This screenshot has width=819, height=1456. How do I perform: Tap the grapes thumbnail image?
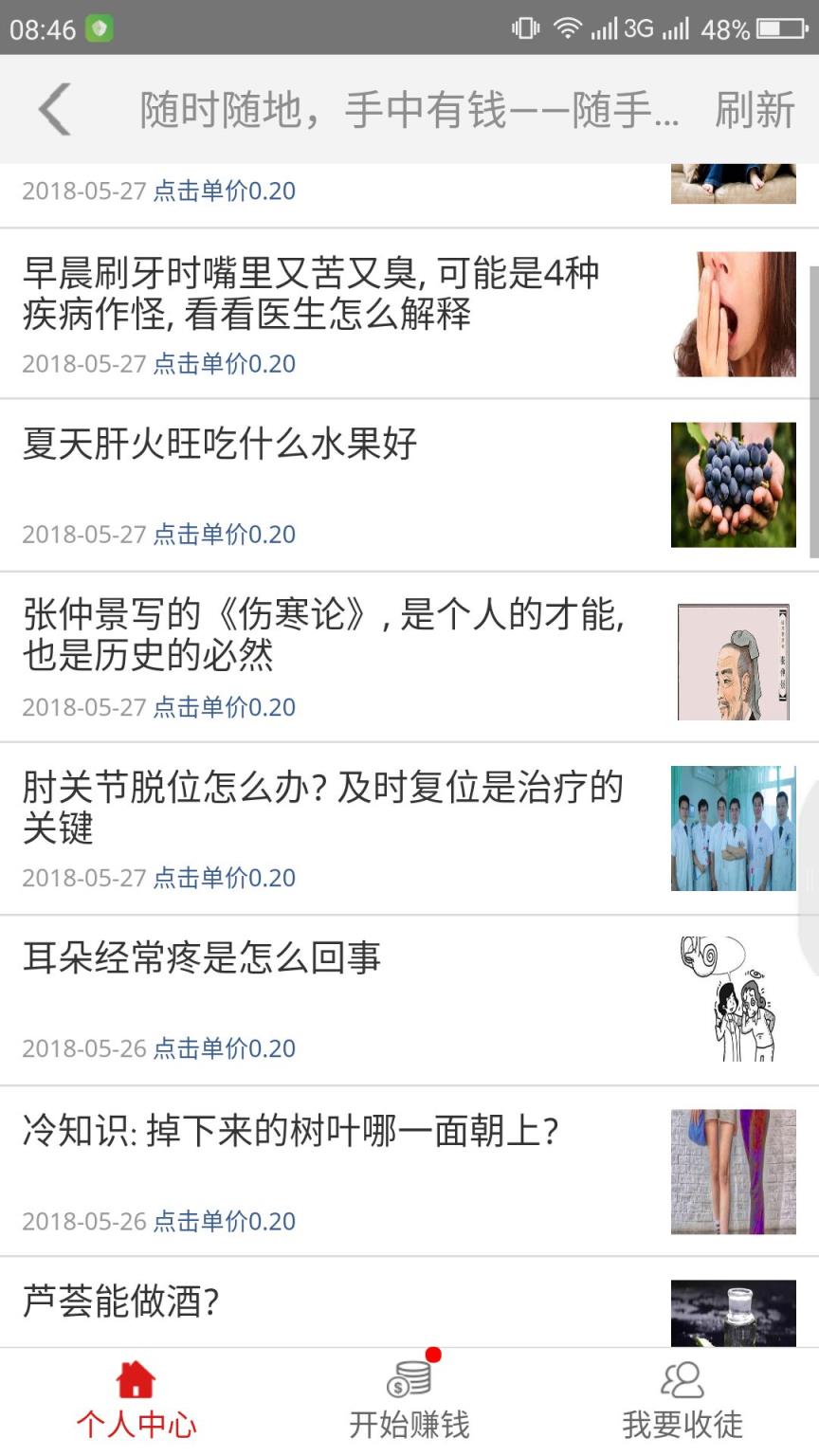pyautogui.click(x=734, y=483)
